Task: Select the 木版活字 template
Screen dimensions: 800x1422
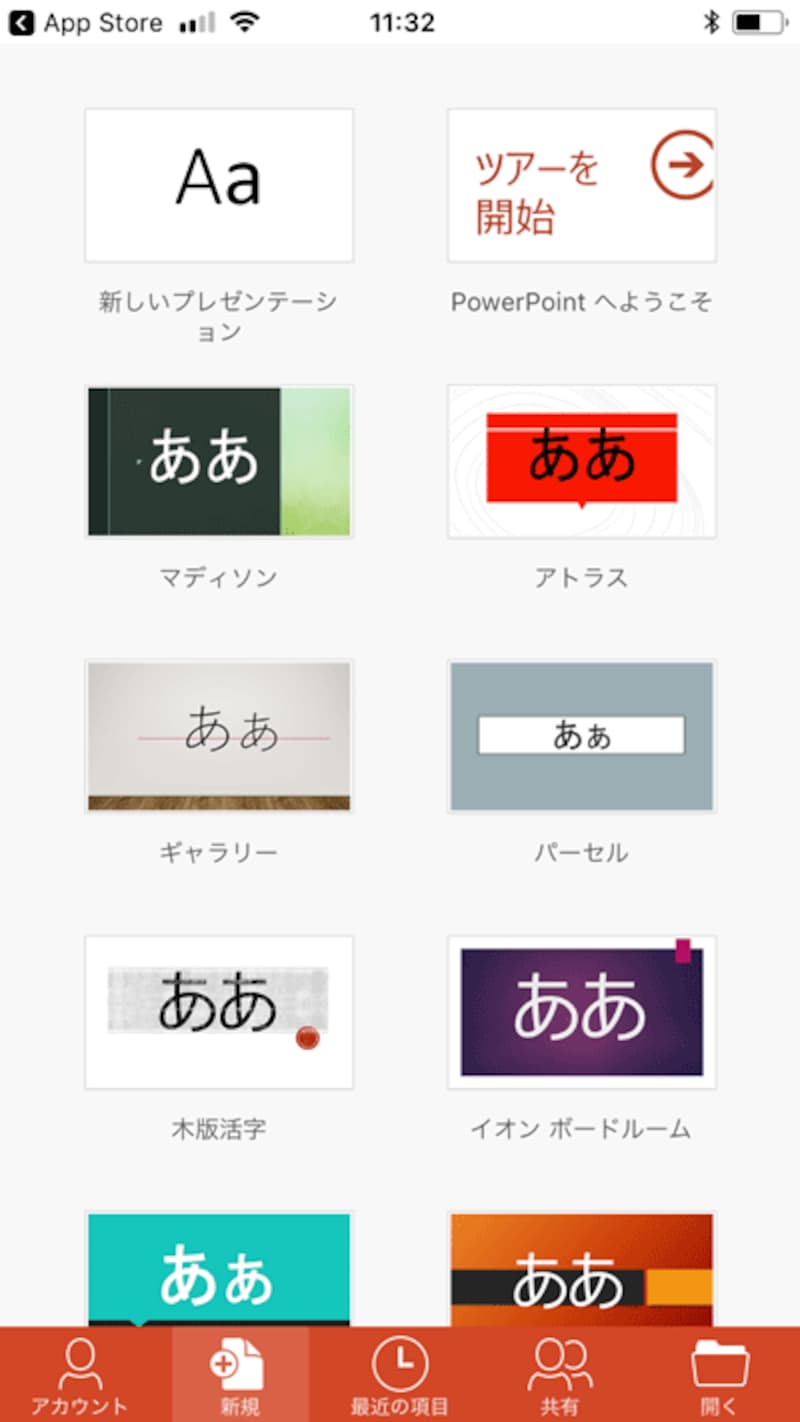Action: click(x=219, y=1012)
